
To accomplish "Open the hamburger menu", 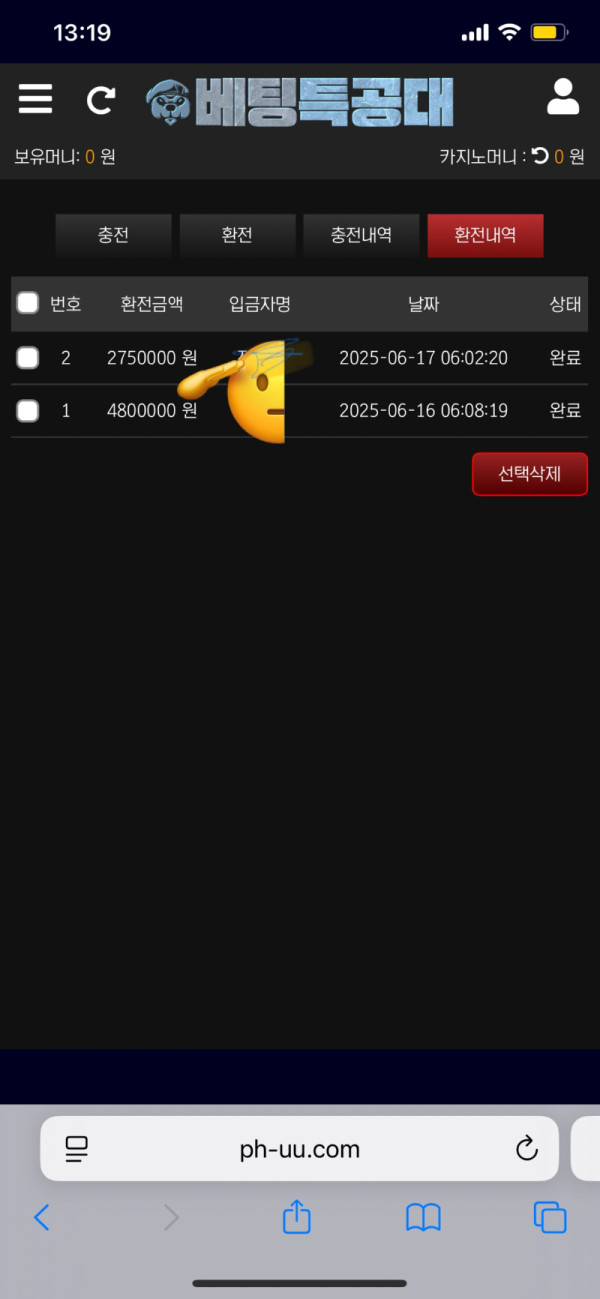I will 35,99.
